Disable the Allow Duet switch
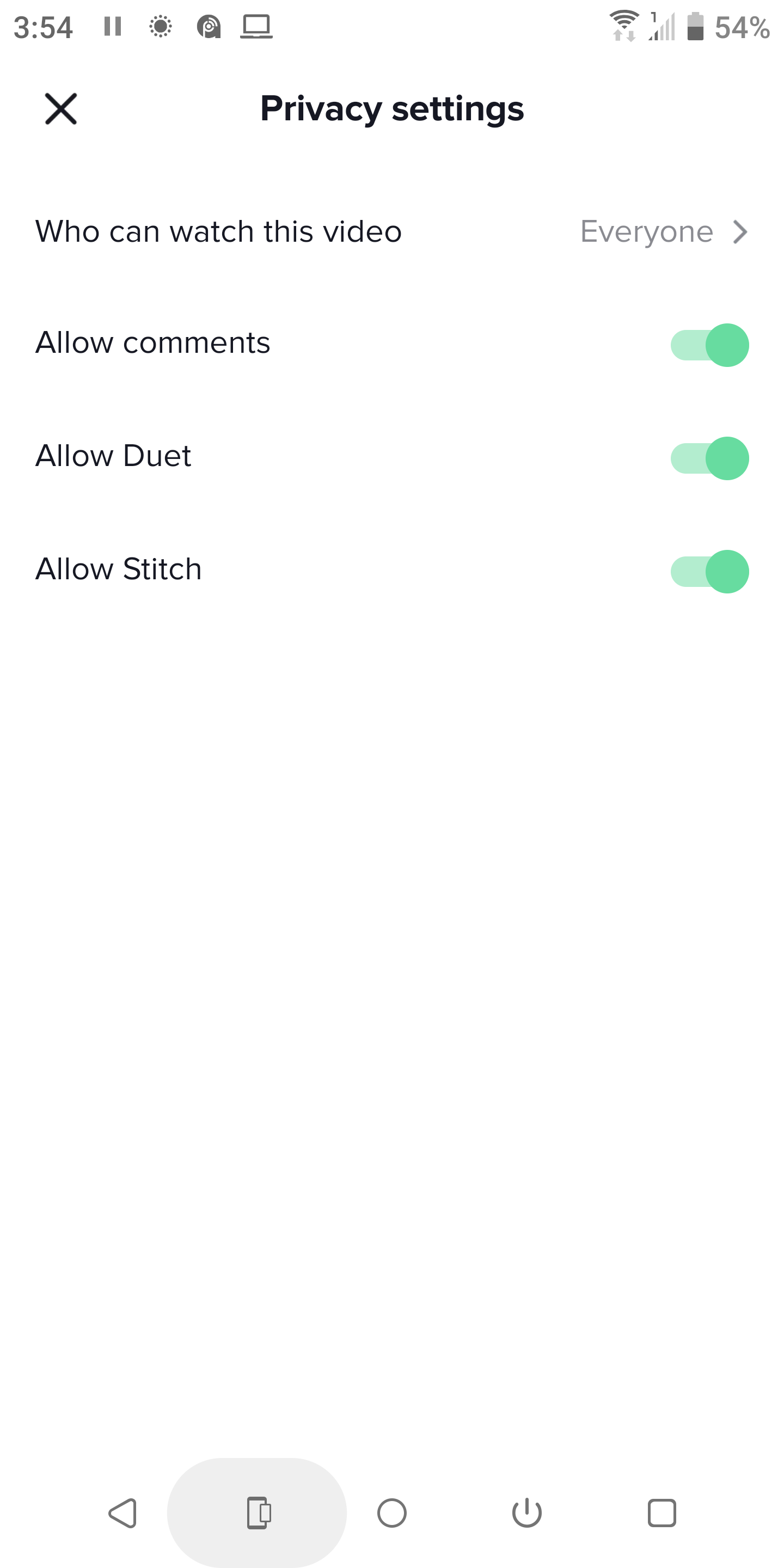Image resolution: width=784 pixels, height=1568 pixels. pos(709,458)
